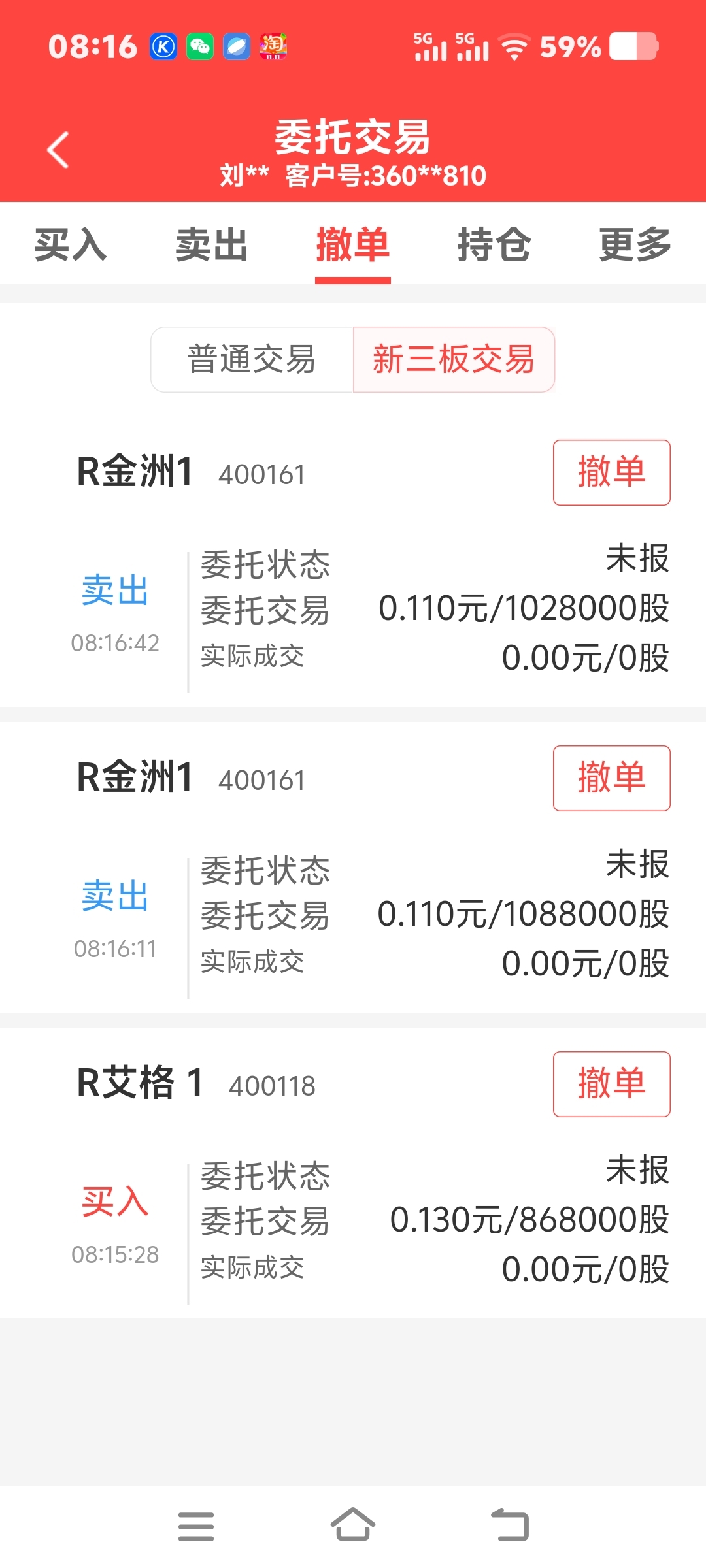The height and width of the screenshot is (1568, 706).
Task: Switch to the 卖出 tab
Action: pyautogui.click(x=212, y=245)
